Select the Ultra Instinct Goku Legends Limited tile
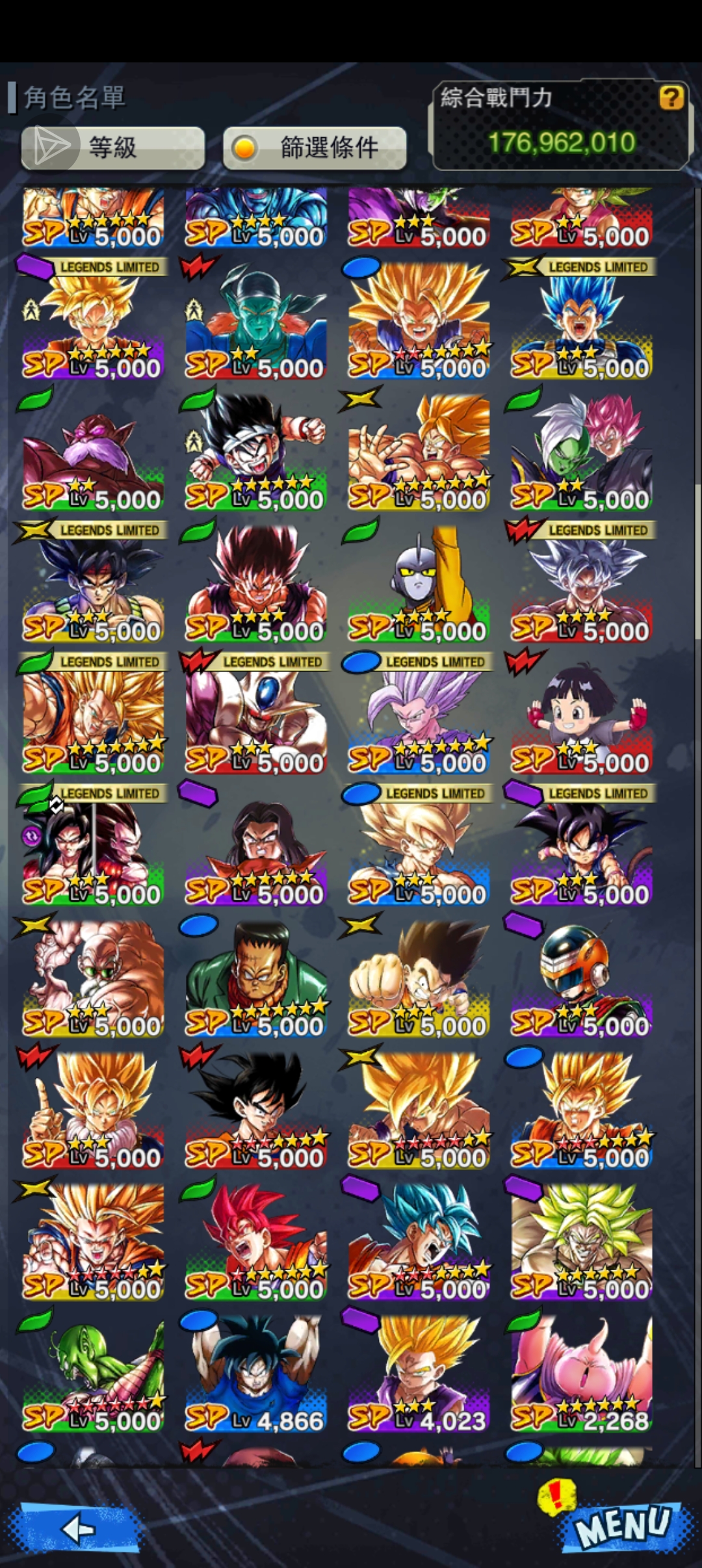 tap(581, 584)
